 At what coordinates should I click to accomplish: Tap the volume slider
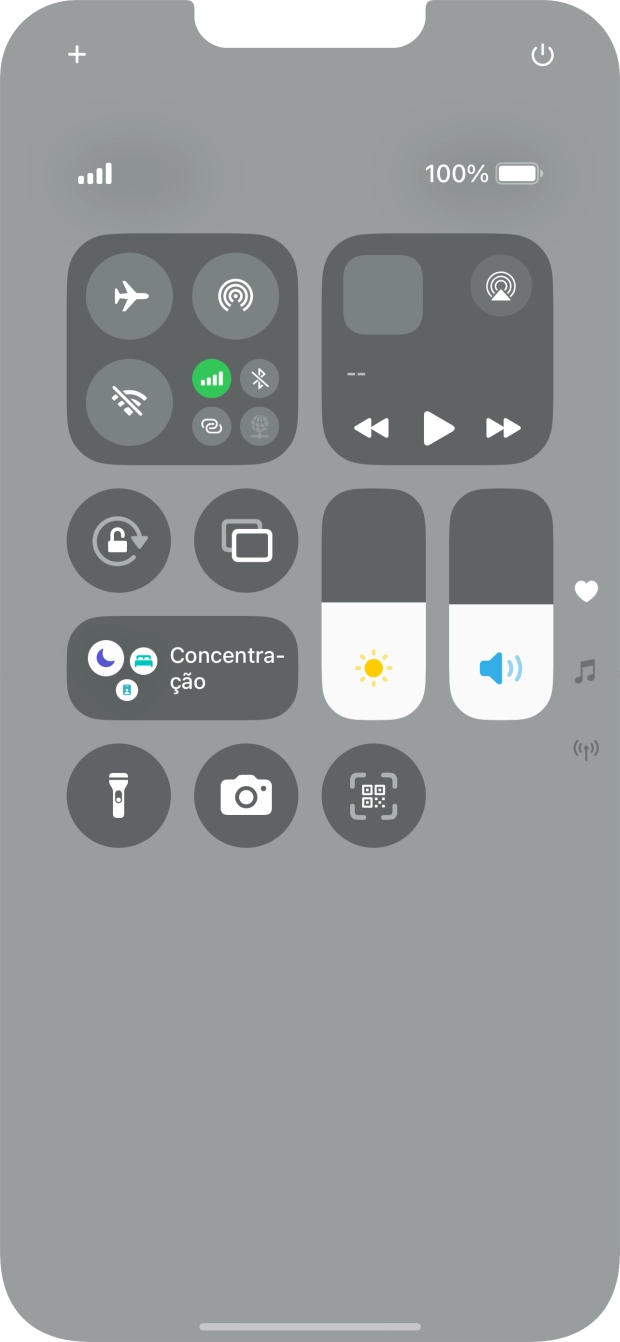pyautogui.click(x=501, y=604)
